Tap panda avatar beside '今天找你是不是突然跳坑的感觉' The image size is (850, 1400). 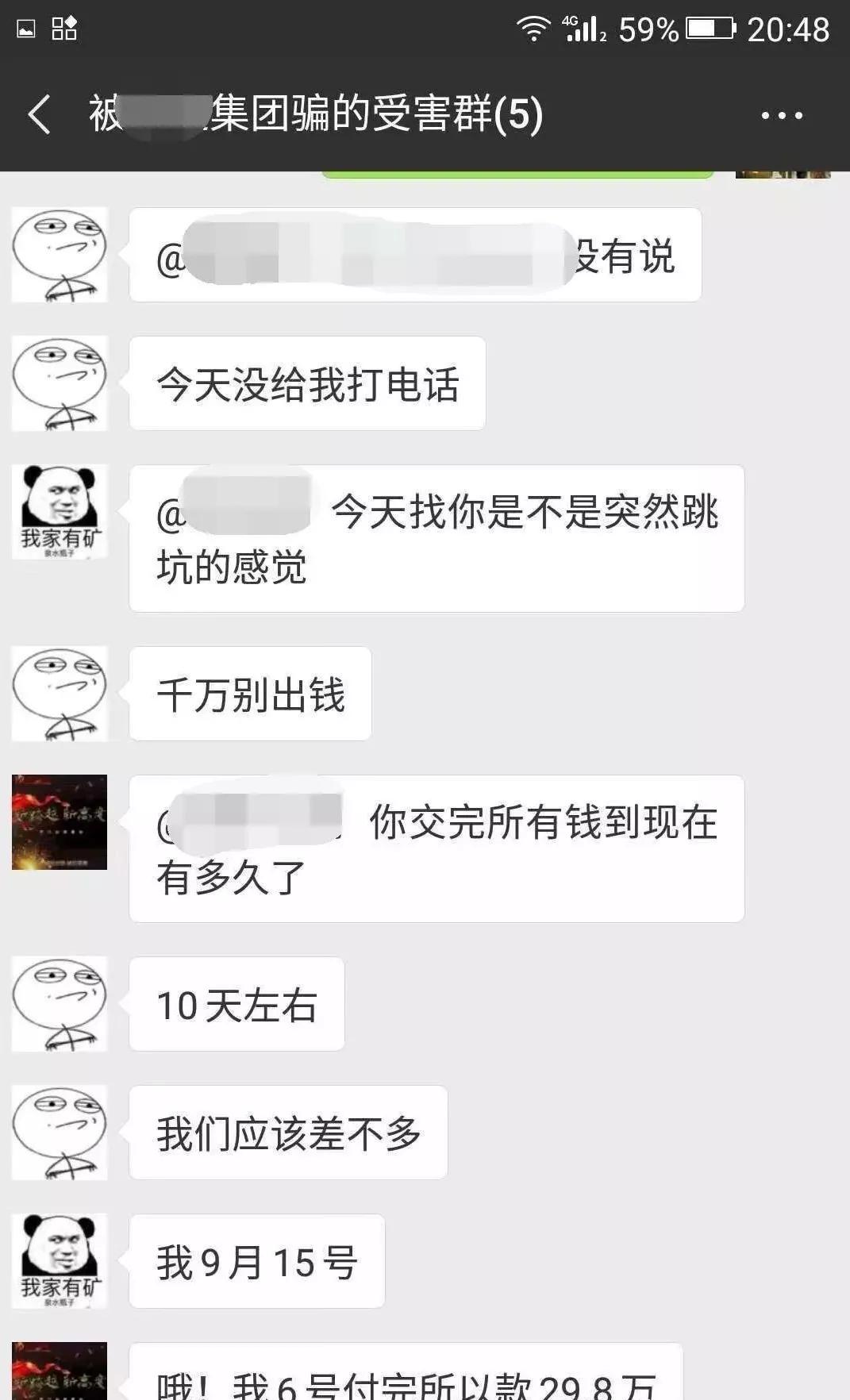(60, 512)
